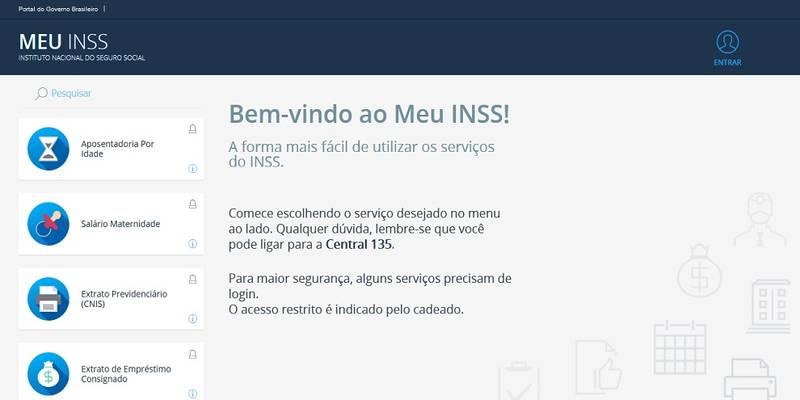Show info for Salário Maternidade
Viewport: 800px width, 400px height.
point(192,243)
